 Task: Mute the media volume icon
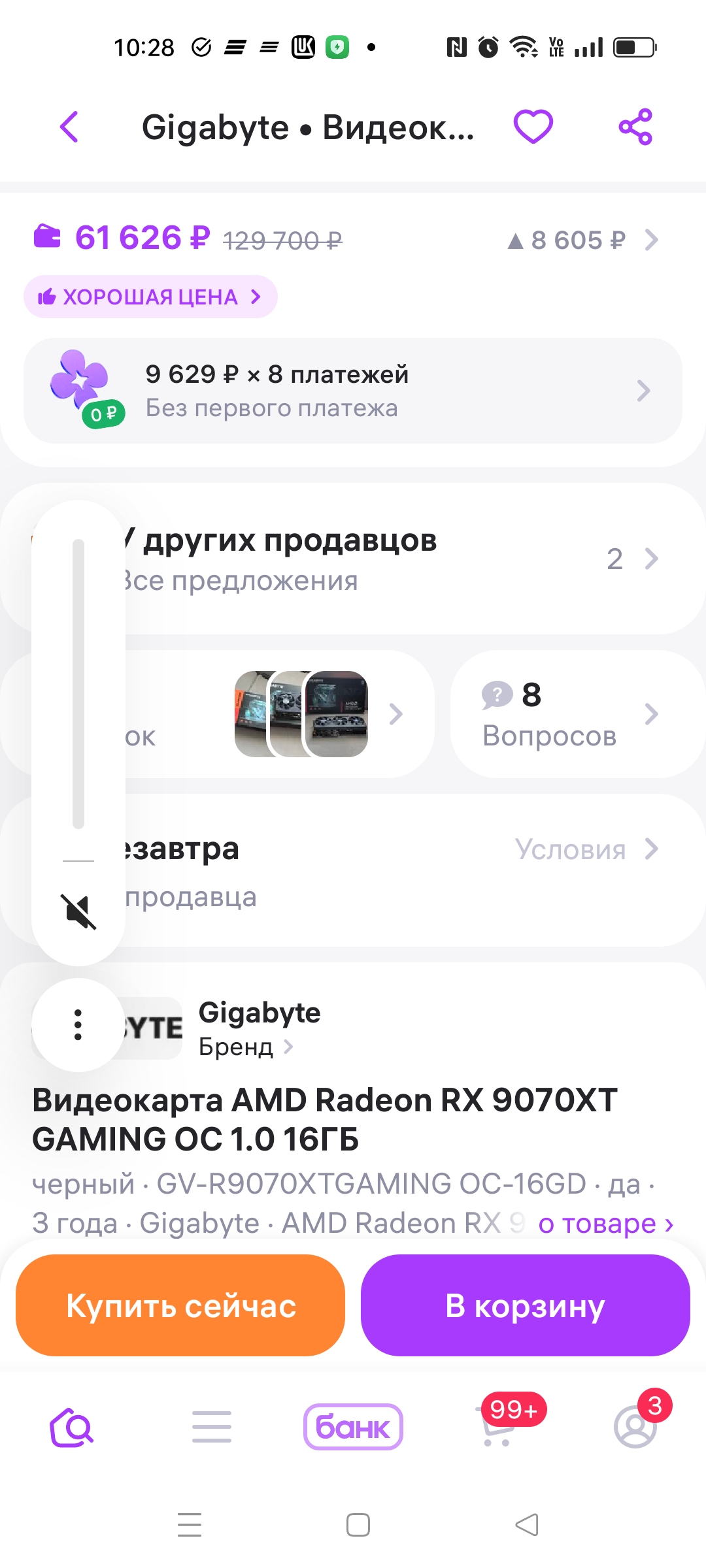click(78, 911)
